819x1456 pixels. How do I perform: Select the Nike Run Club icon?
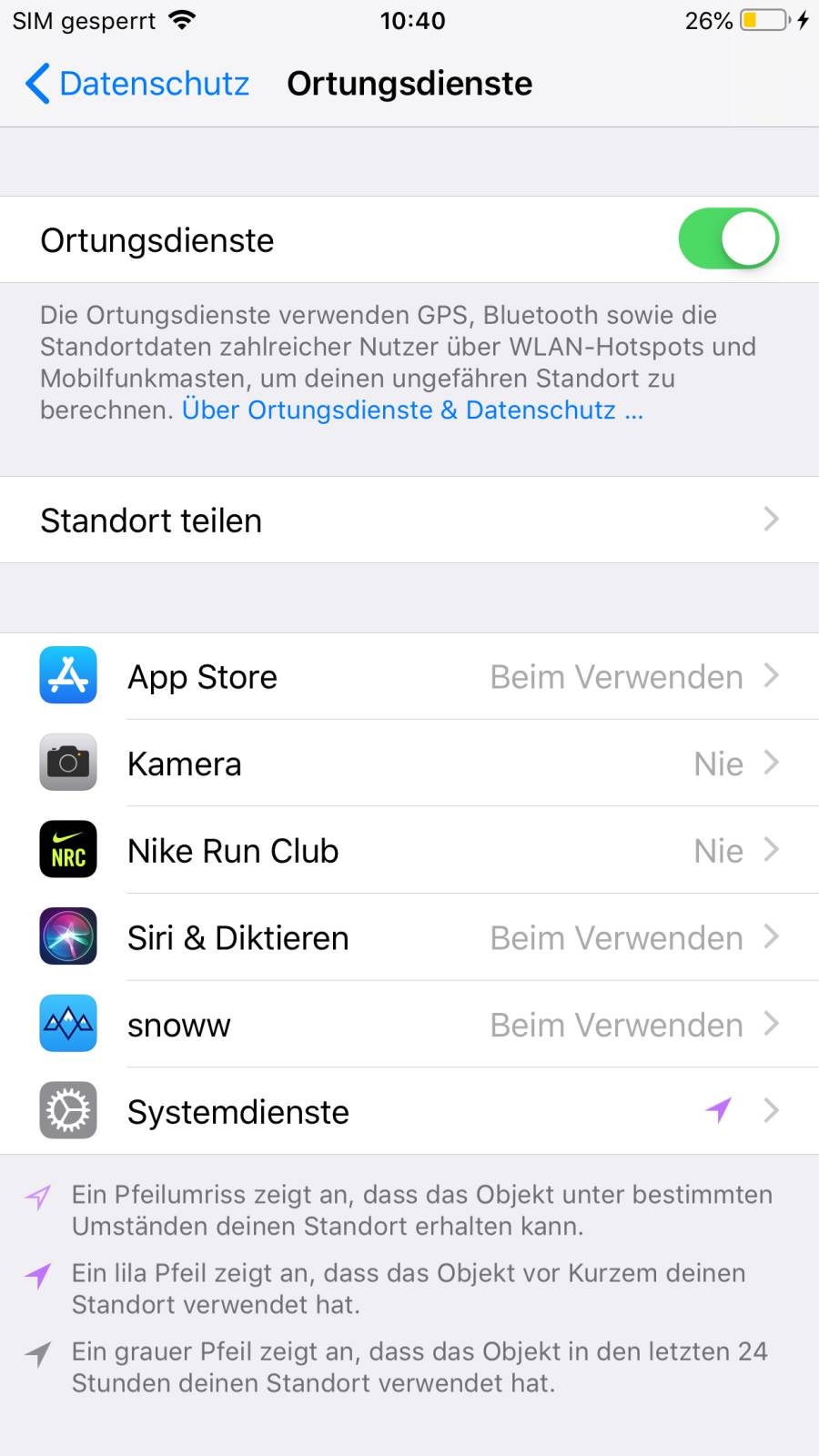(67, 850)
